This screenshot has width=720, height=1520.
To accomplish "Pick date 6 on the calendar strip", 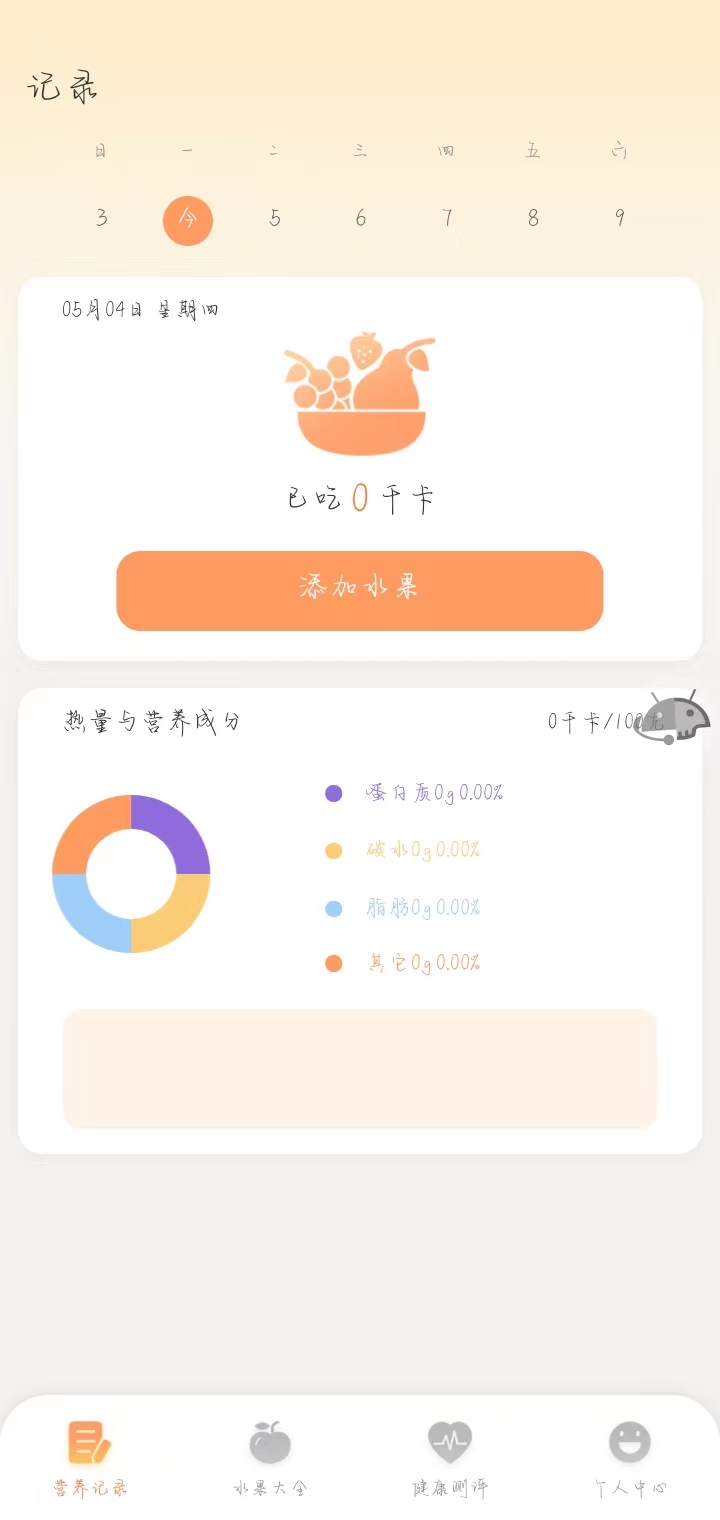I will point(360,218).
